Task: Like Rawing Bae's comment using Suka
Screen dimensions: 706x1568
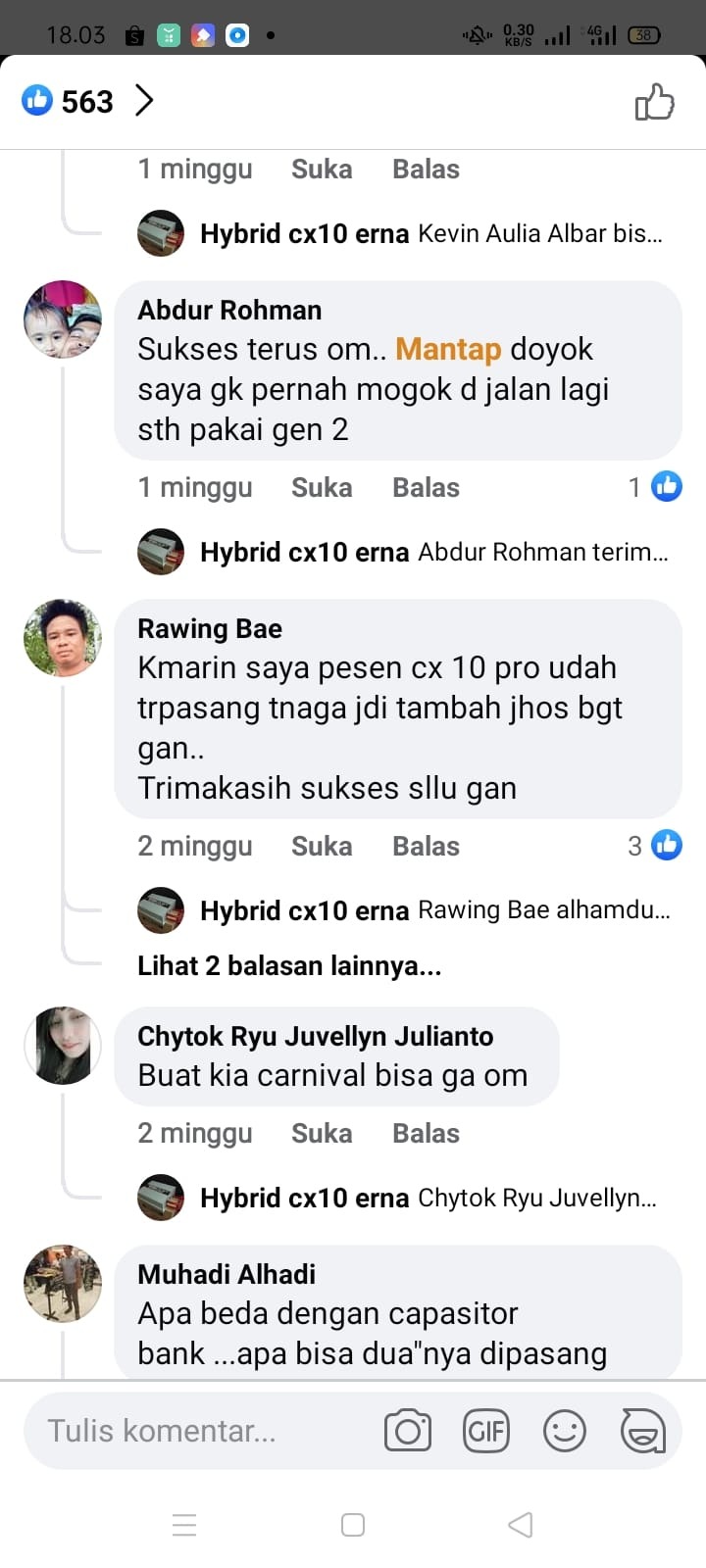Action: coord(322,846)
